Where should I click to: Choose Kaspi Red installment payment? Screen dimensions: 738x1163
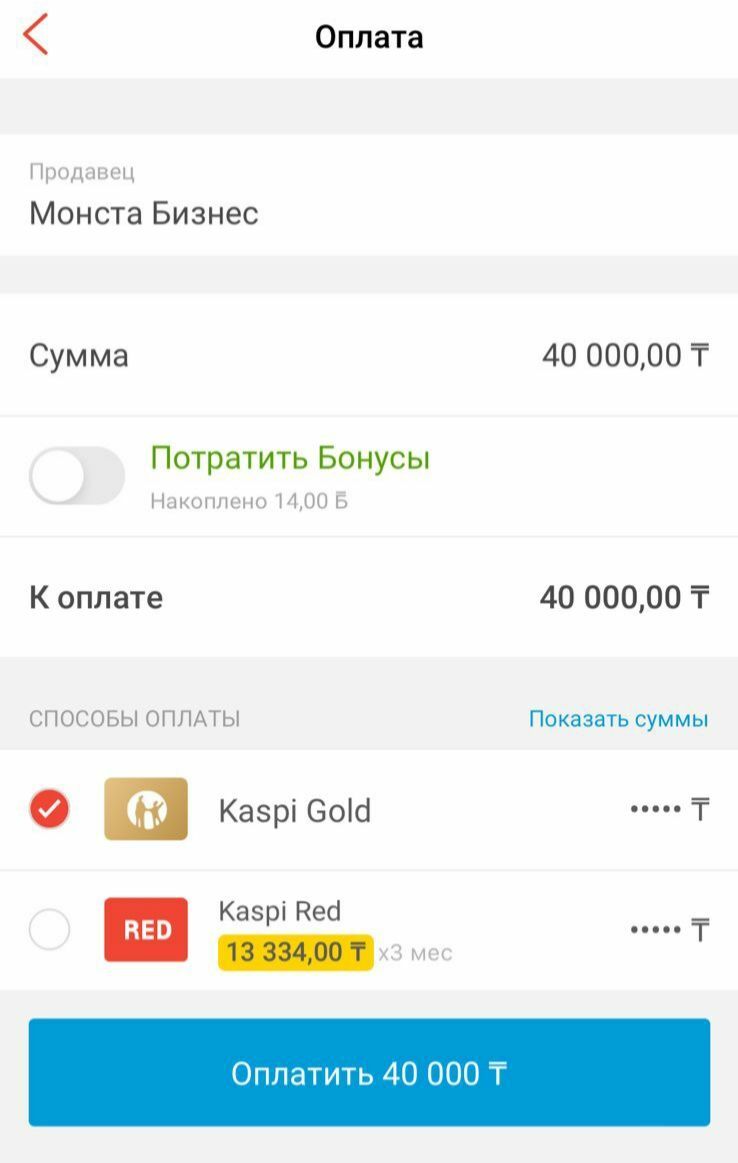pos(50,930)
